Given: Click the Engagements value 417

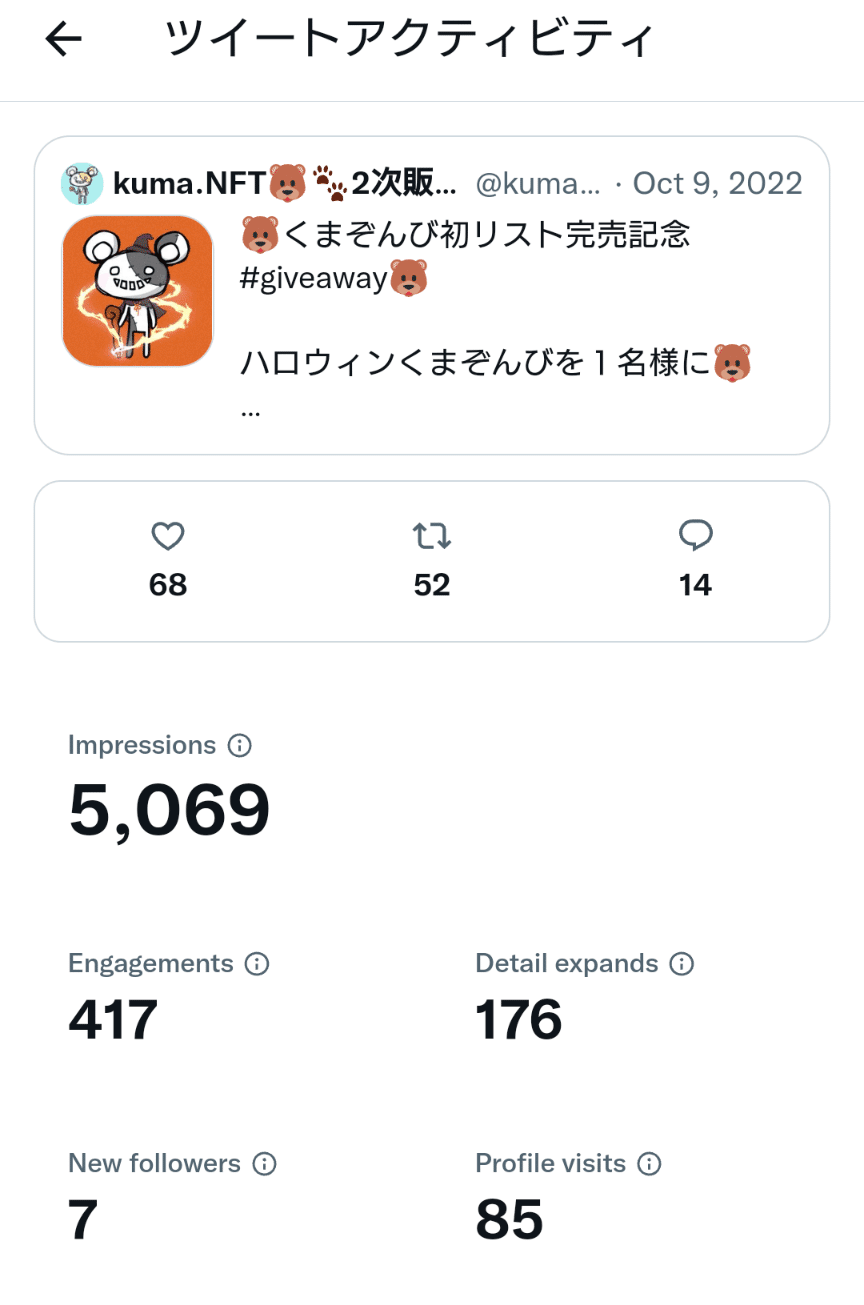Looking at the screenshot, I should (x=110, y=1019).
